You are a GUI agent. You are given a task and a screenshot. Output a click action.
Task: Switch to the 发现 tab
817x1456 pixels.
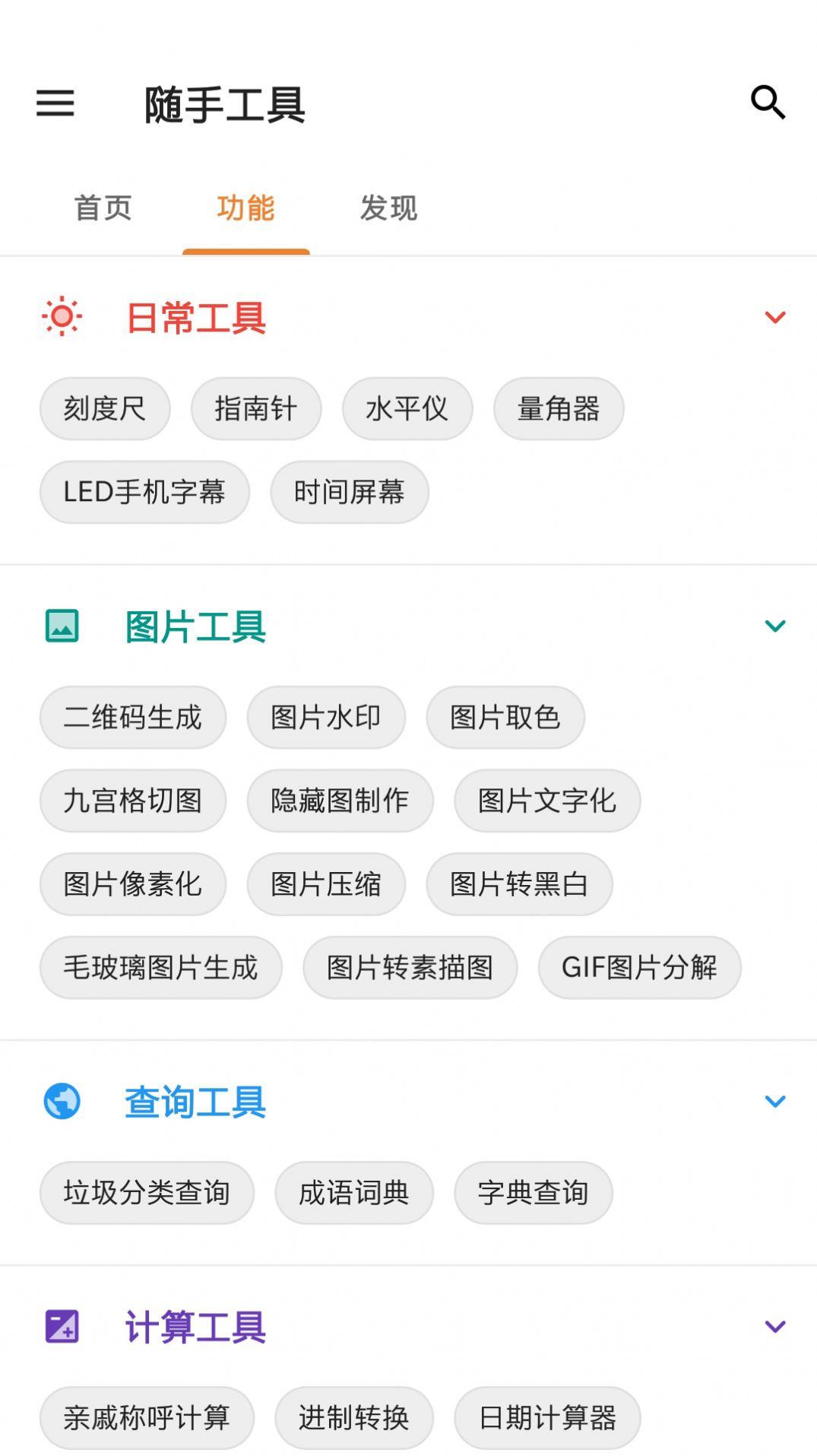coord(388,208)
